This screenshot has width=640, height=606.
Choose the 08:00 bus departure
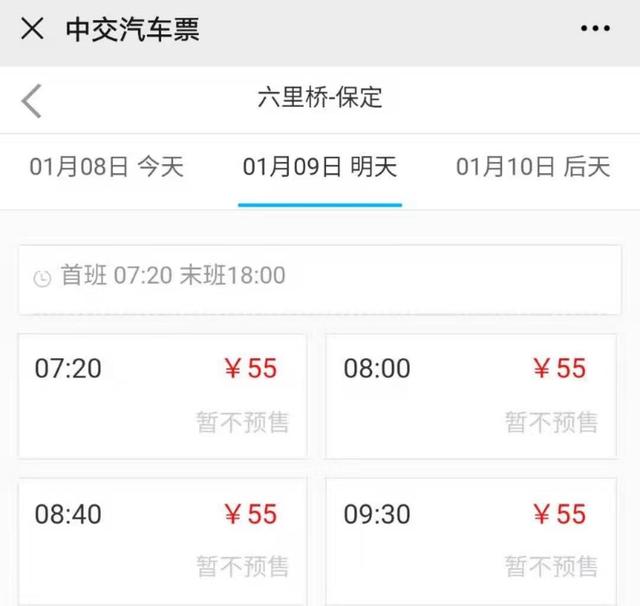[x=471, y=396]
